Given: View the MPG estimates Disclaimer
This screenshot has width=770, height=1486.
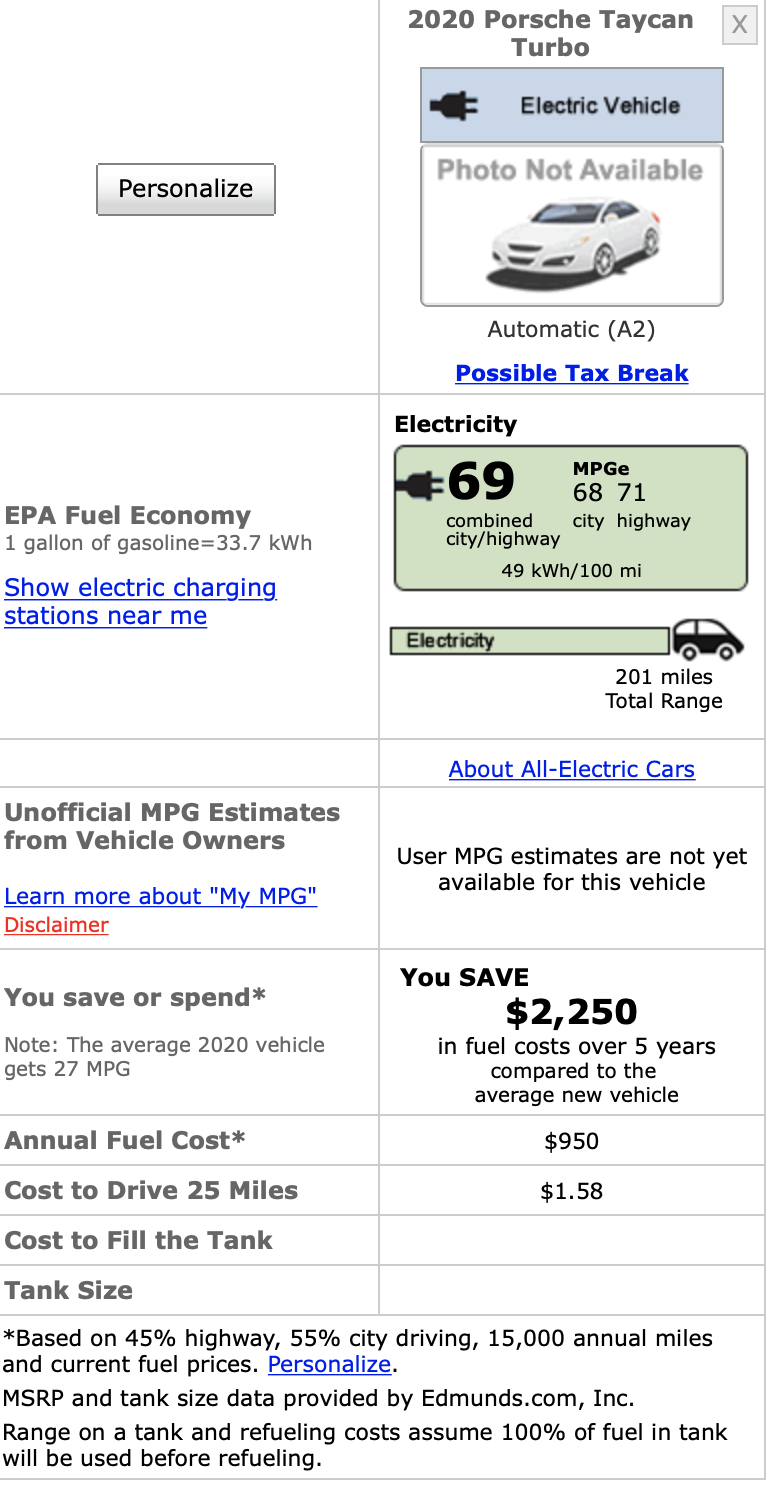Looking at the screenshot, I should (56, 925).
